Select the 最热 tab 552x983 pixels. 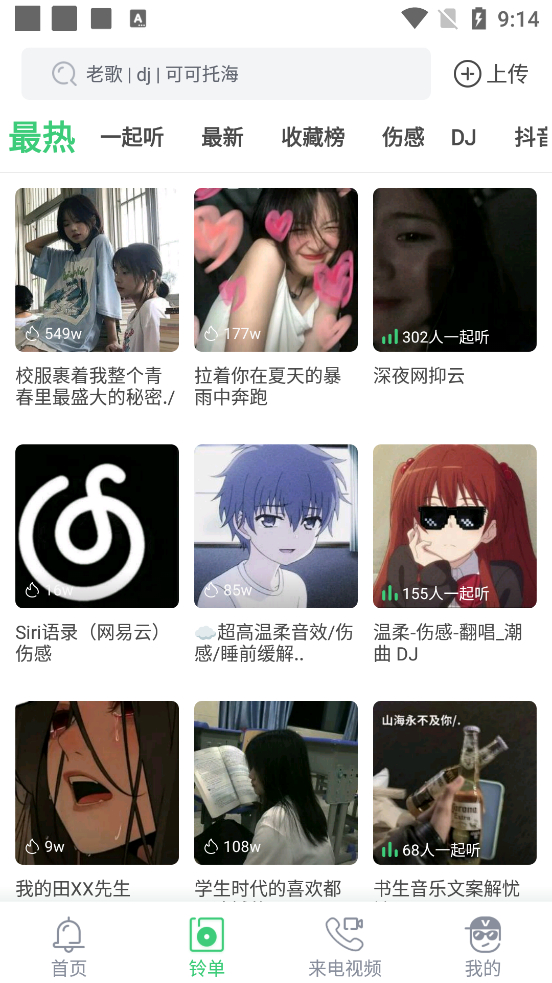(x=42, y=137)
